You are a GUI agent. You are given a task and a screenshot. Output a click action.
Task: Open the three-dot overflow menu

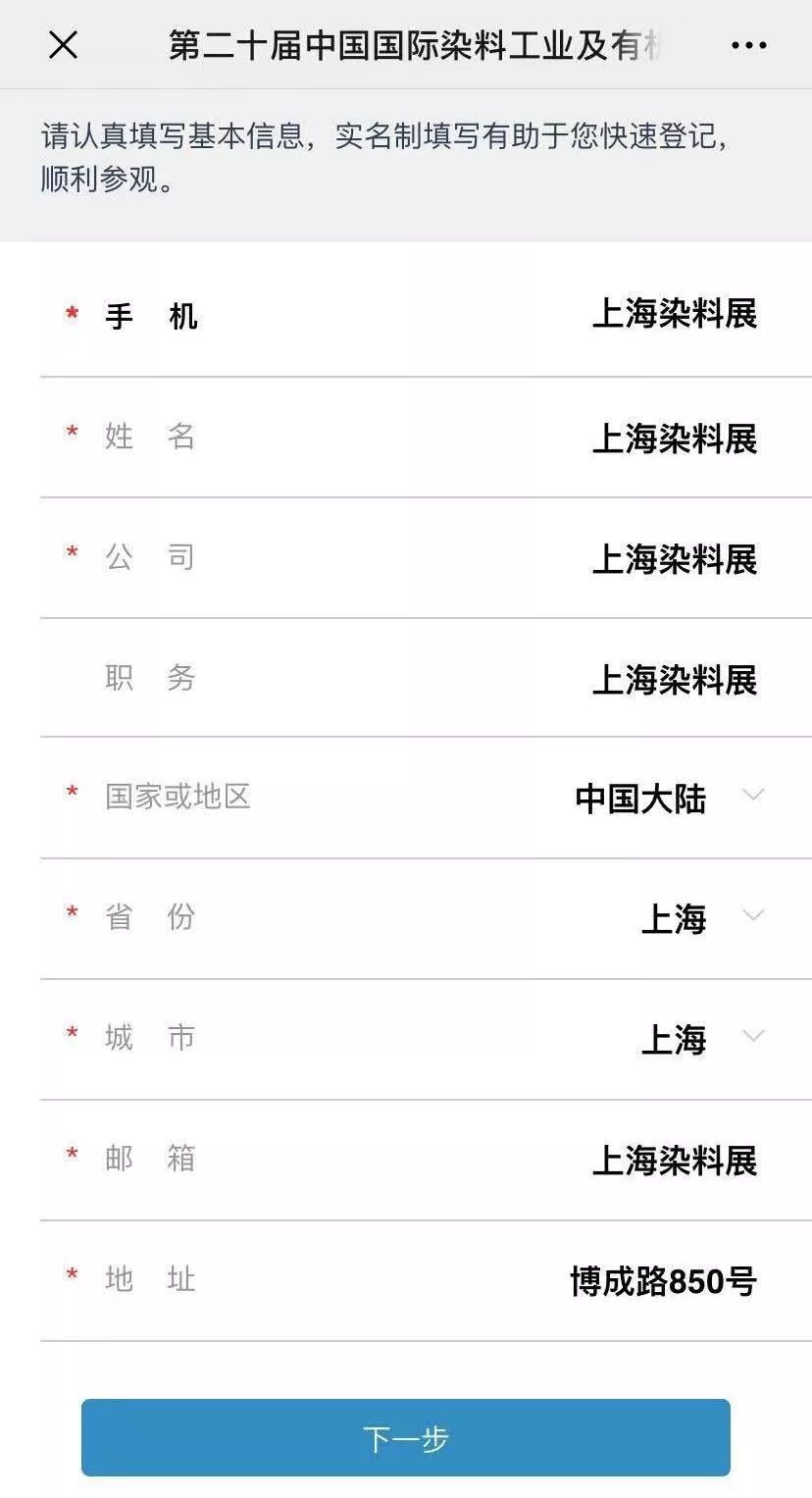click(749, 45)
